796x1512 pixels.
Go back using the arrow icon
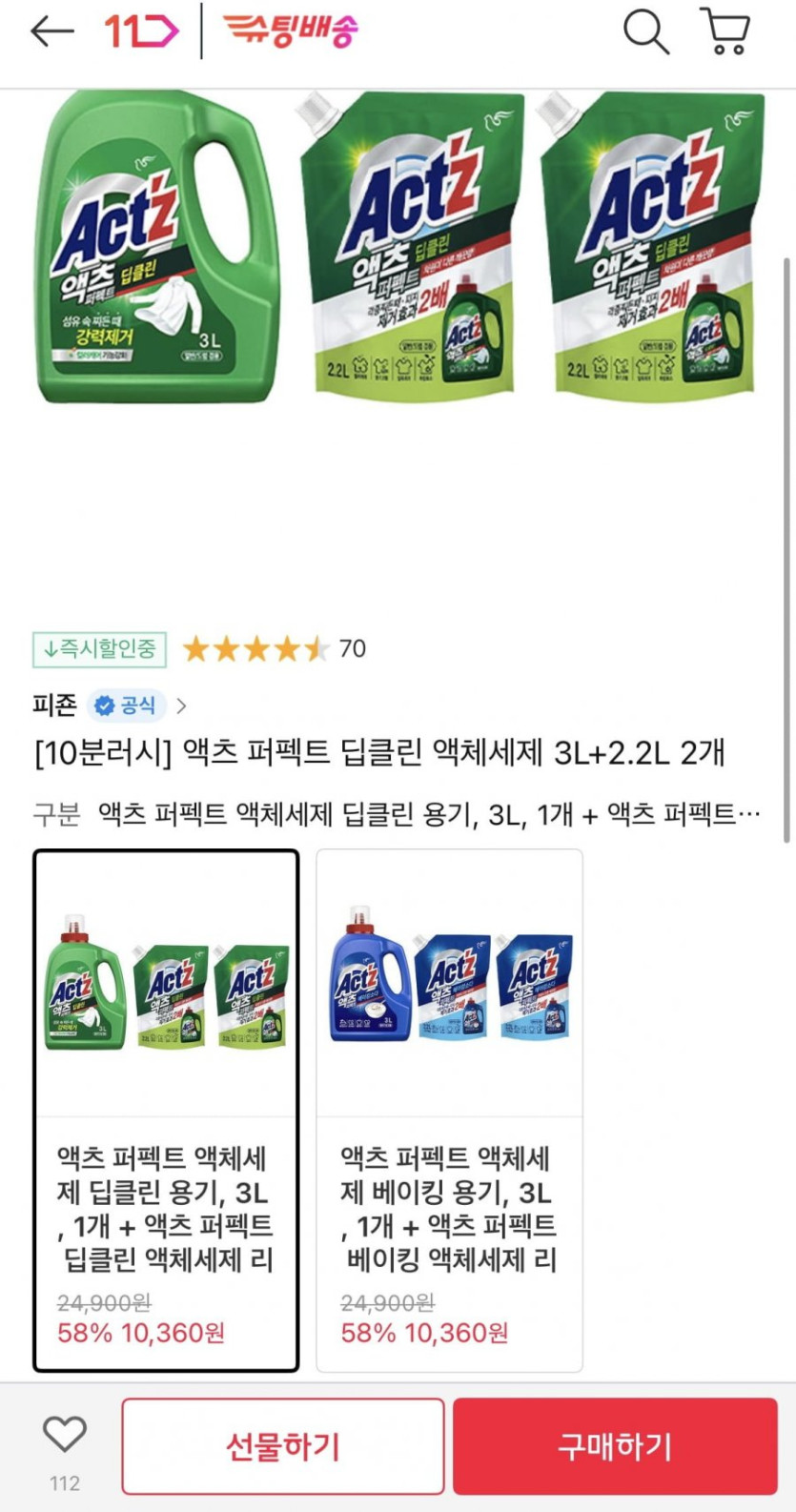point(51,31)
